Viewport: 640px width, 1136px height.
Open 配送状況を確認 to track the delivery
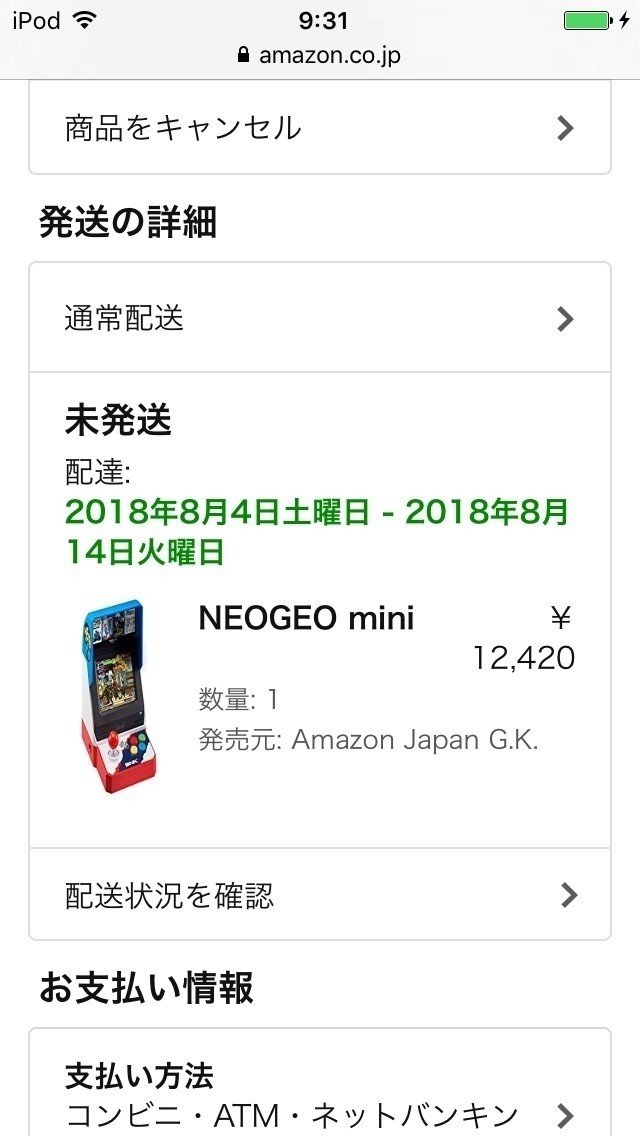click(x=320, y=895)
